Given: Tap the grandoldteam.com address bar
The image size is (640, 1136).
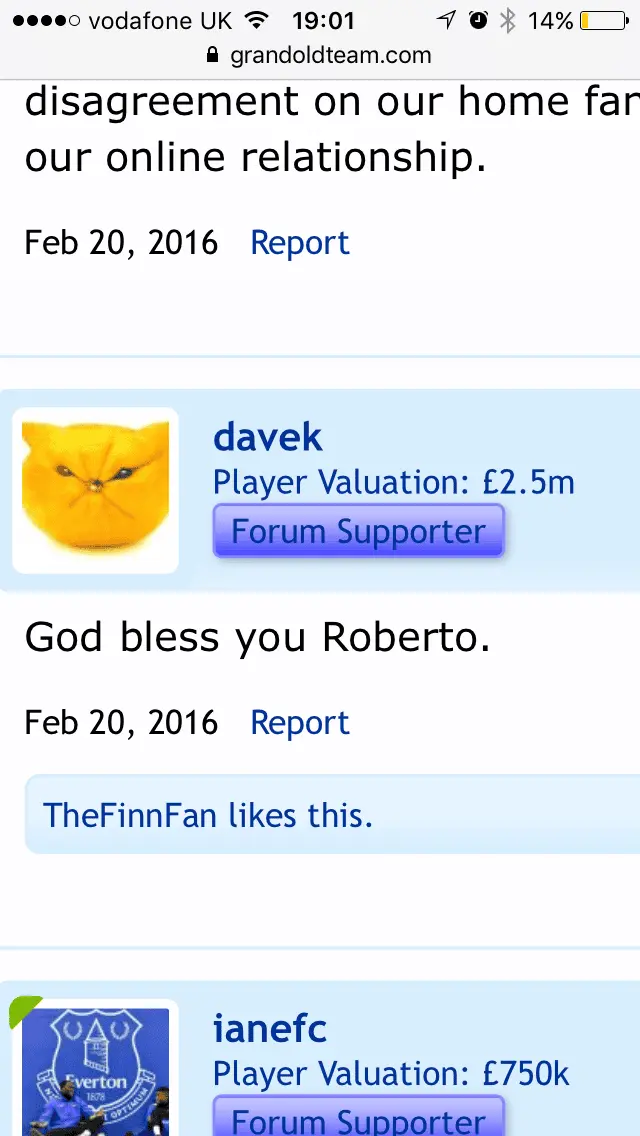Looking at the screenshot, I should coord(320,55).
